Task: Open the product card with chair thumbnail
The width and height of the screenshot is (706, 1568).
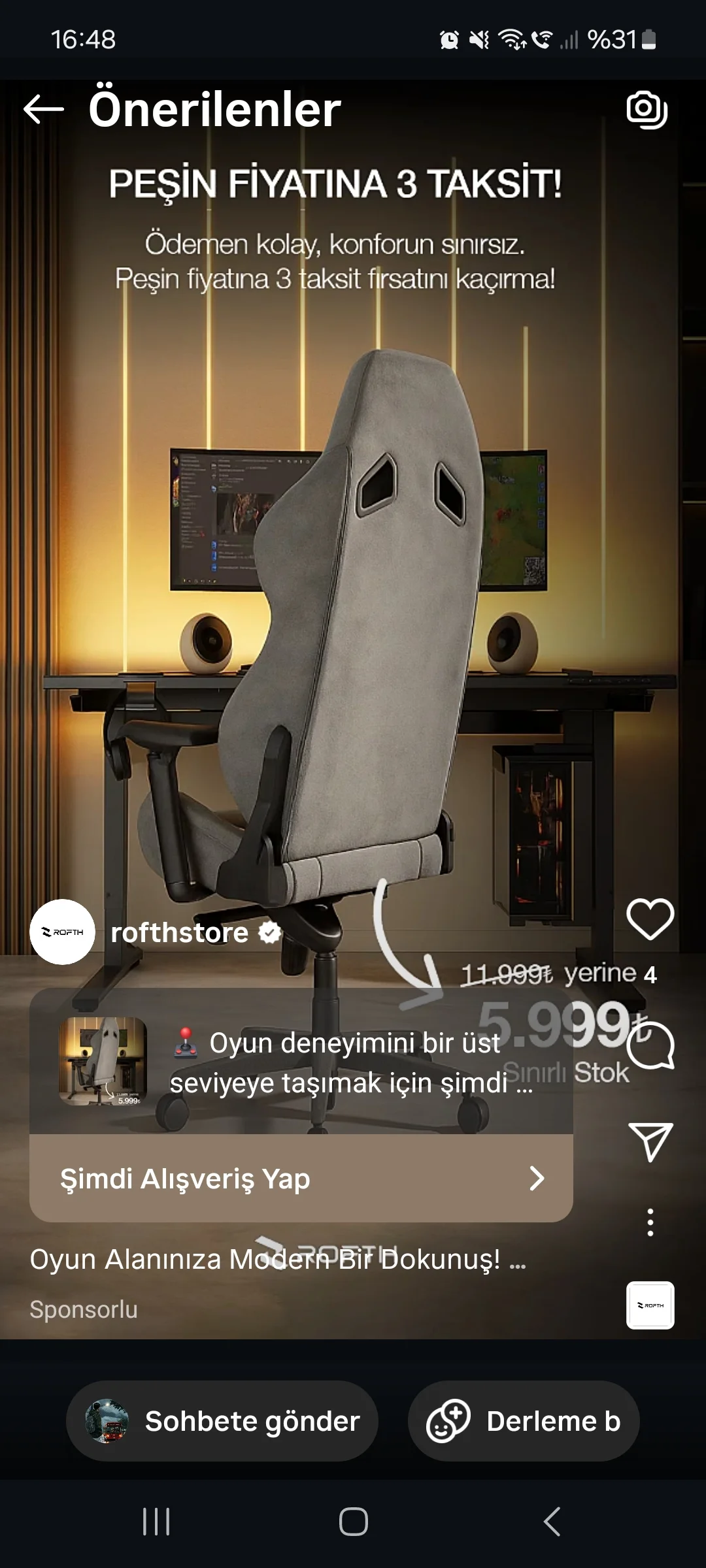Action: pos(301,1062)
